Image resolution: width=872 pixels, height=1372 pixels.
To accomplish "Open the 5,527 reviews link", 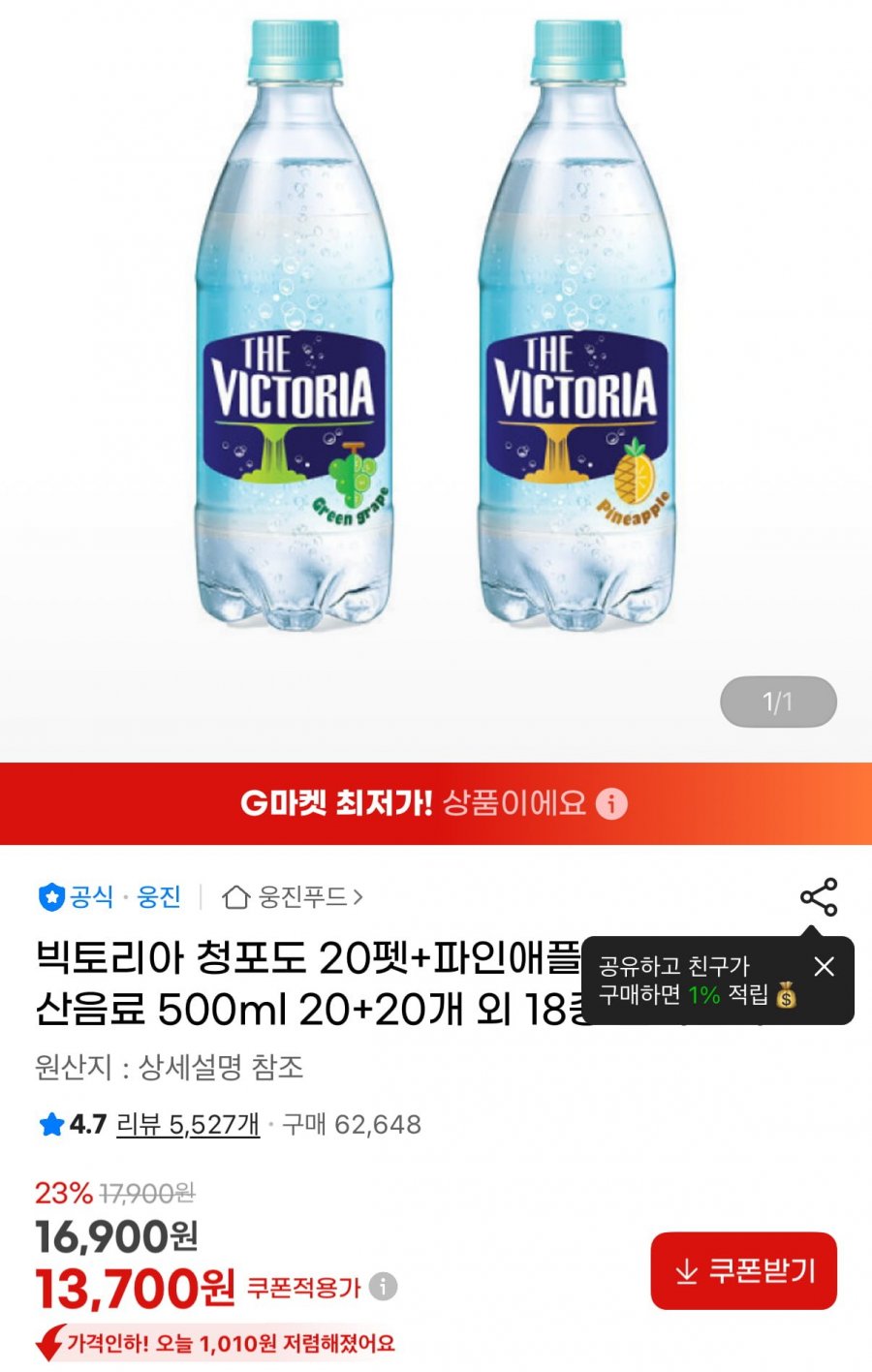I will pos(188,1124).
